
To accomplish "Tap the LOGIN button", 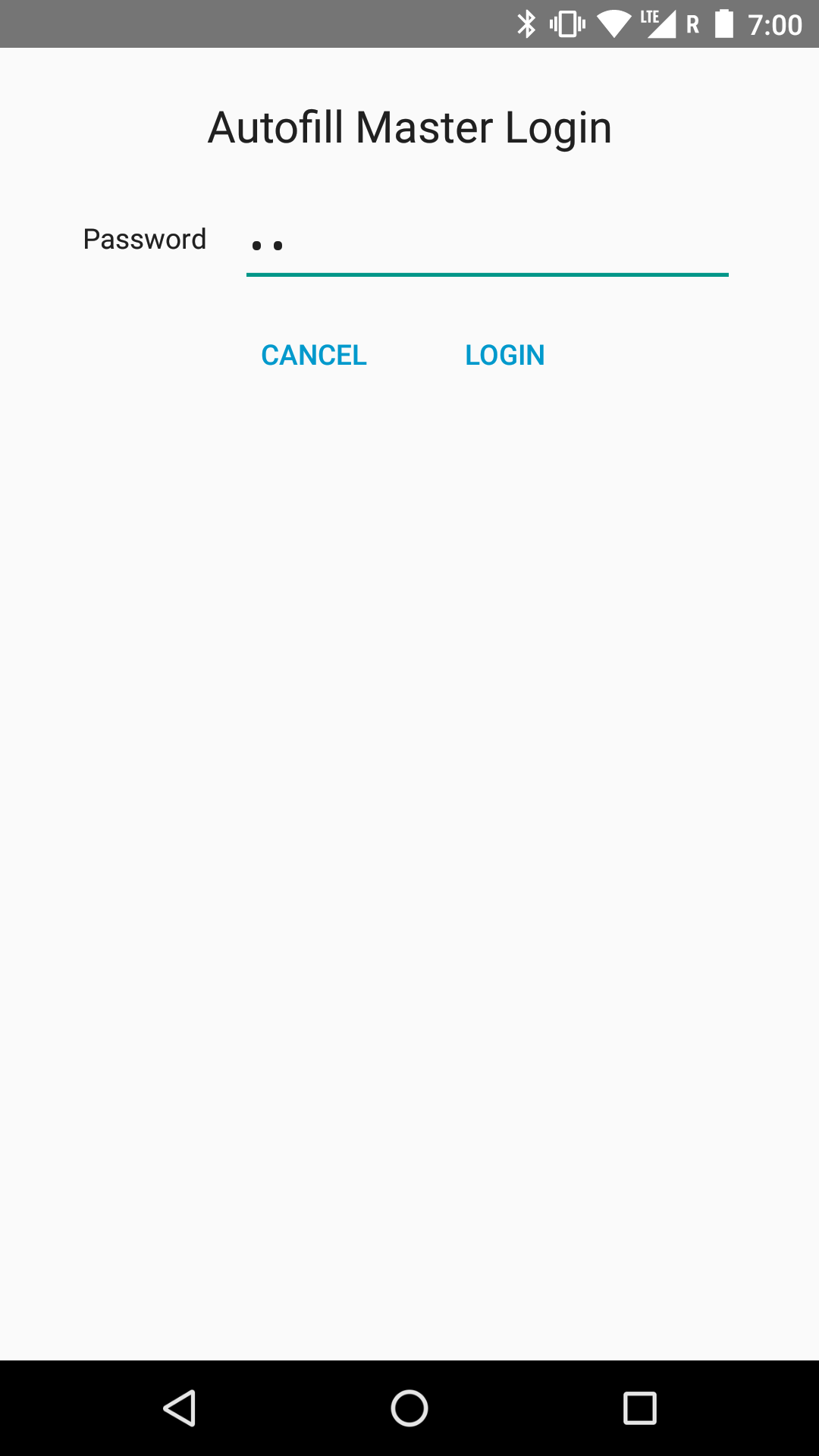I will [504, 354].
